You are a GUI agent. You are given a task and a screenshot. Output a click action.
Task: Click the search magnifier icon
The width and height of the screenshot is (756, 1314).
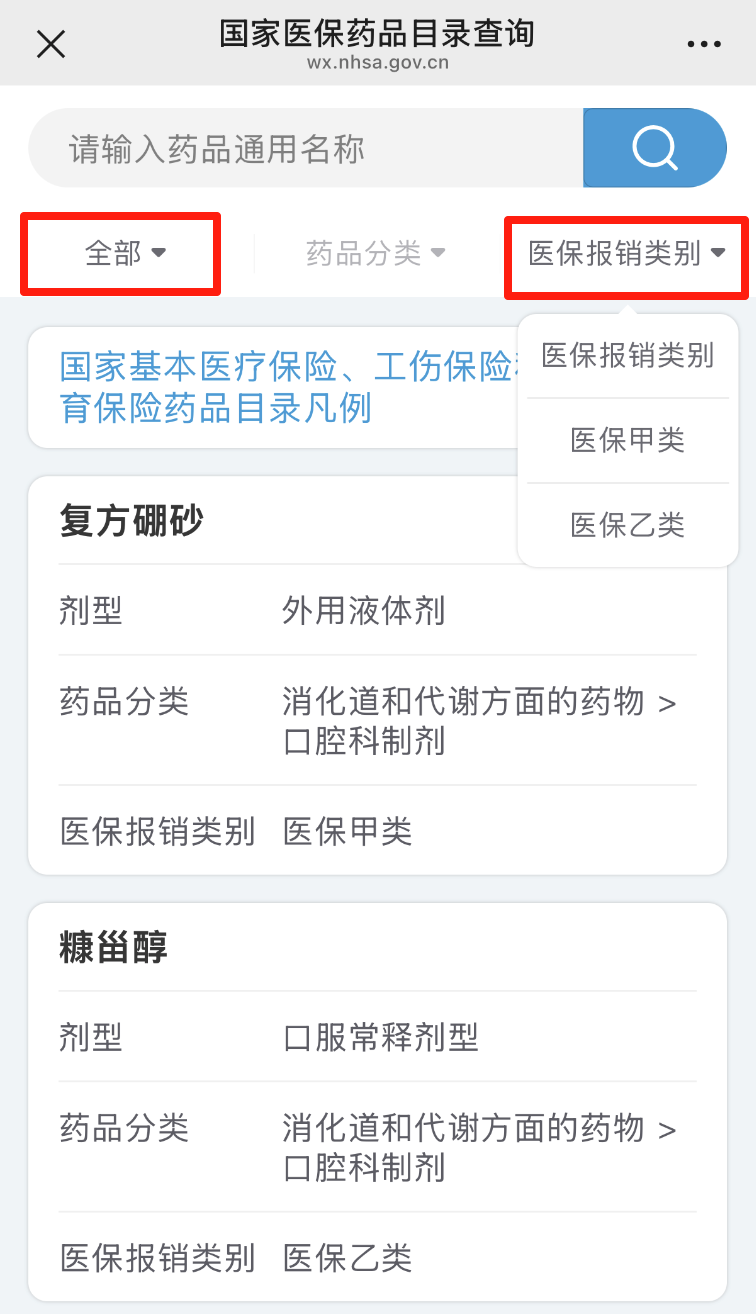(x=653, y=147)
